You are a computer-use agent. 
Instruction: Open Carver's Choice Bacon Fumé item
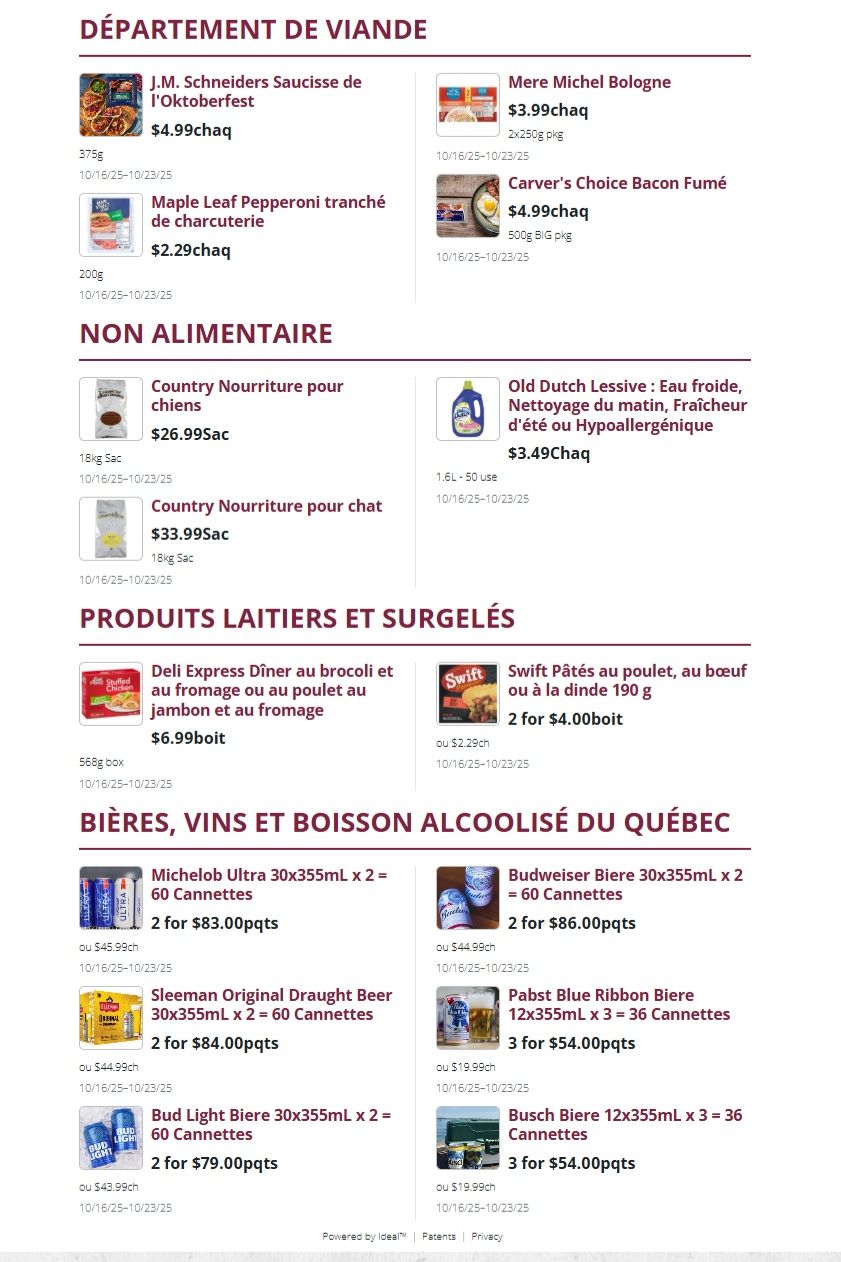[x=617, y=183]
